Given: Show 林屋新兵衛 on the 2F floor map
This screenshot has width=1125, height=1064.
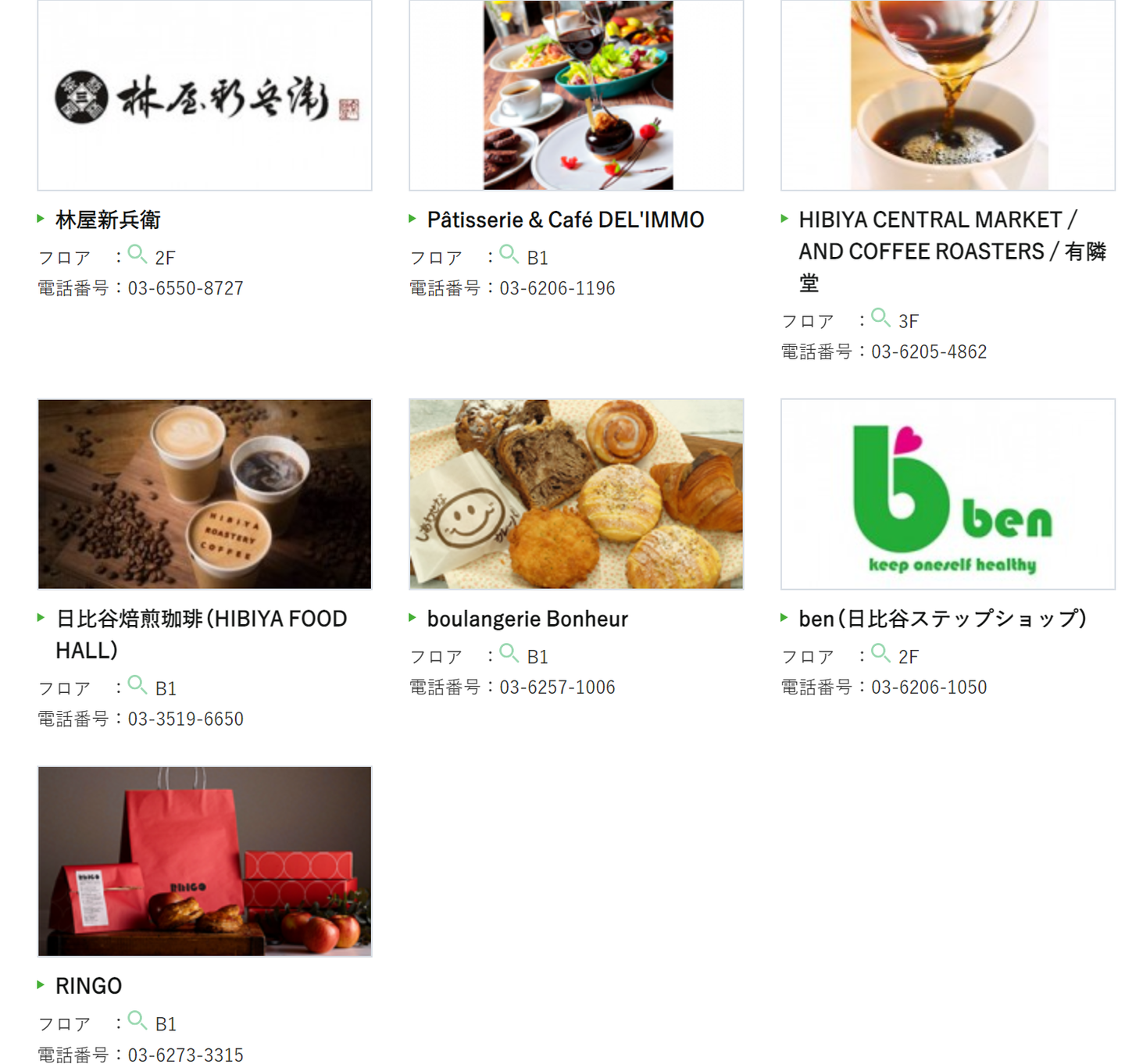Looking at the screenshot, I should [x=138, y=255].
